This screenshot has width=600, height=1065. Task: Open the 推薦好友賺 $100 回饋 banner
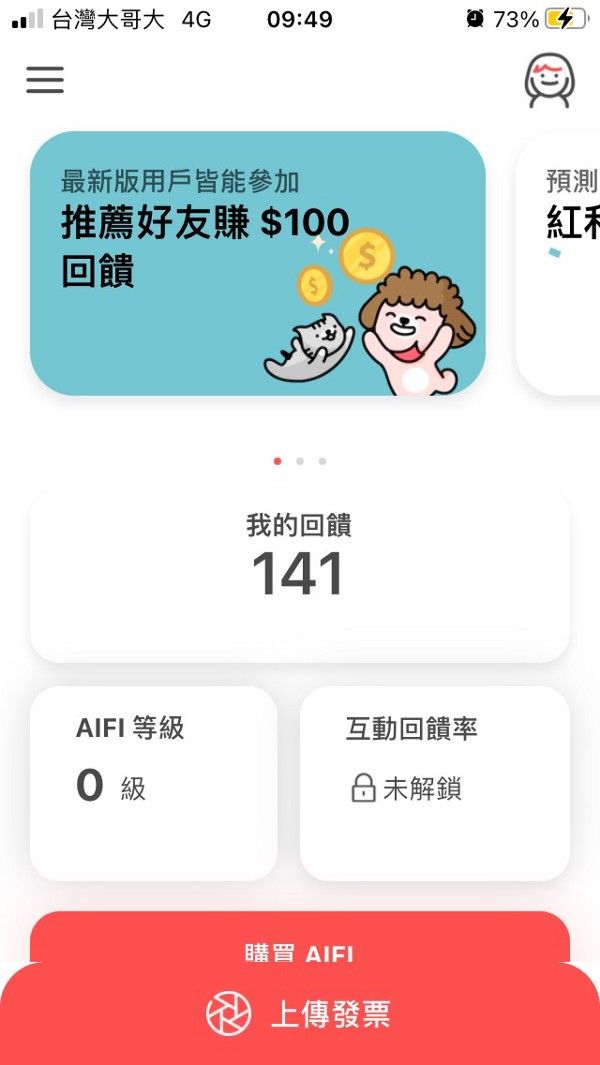coord(257,263)
